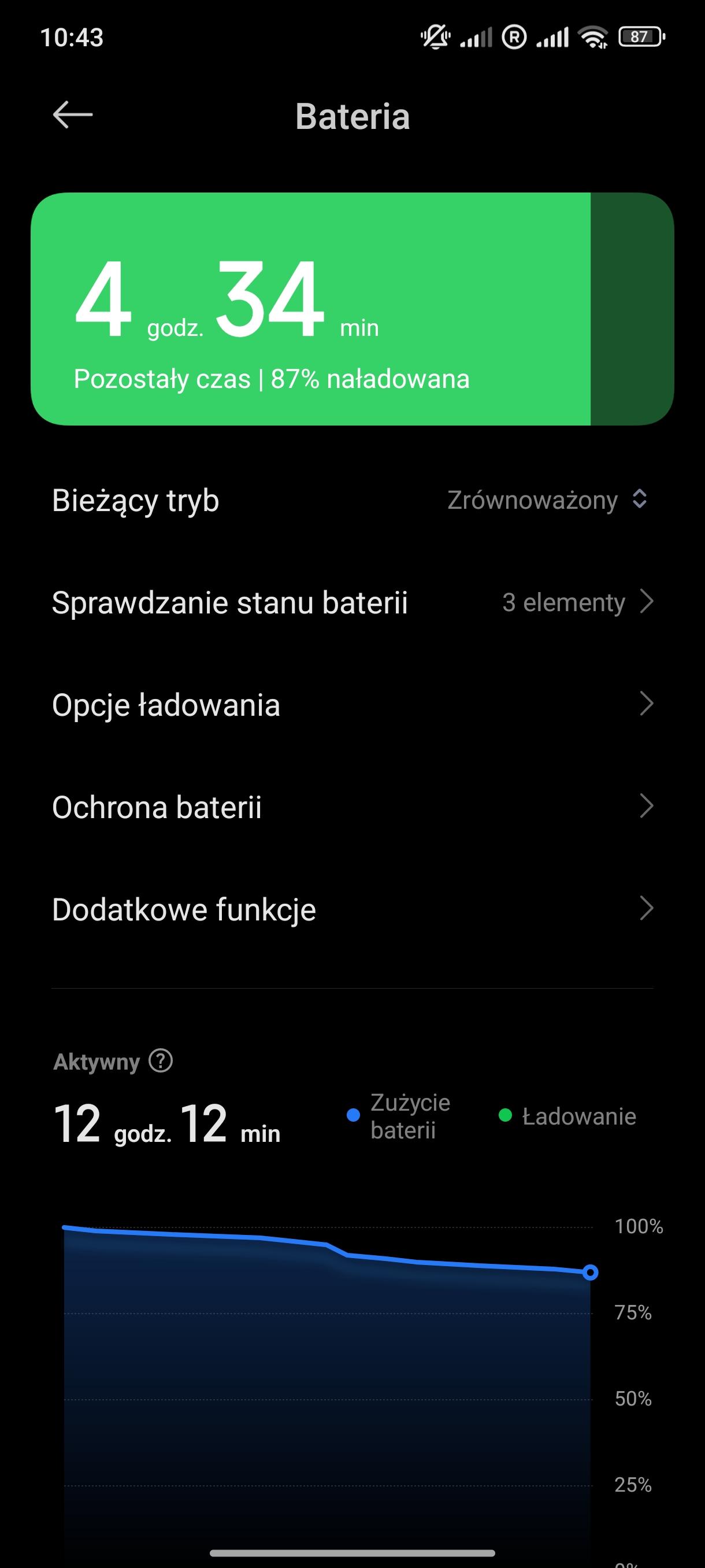
Task: Open Opcje ładowania settings
Action: [x=352, y=705]
